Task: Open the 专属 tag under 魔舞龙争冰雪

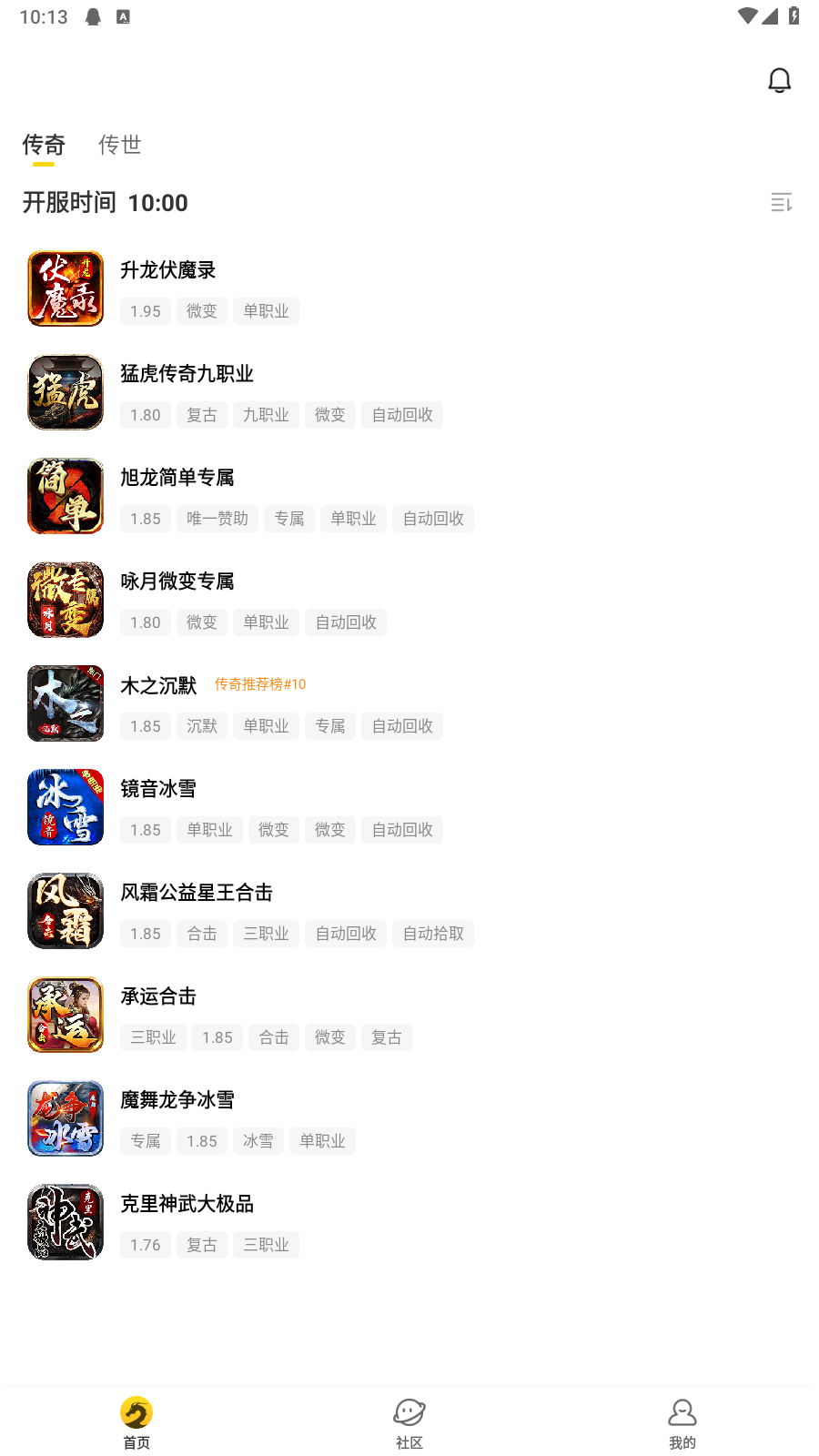Action: (x=145, y=1141)
